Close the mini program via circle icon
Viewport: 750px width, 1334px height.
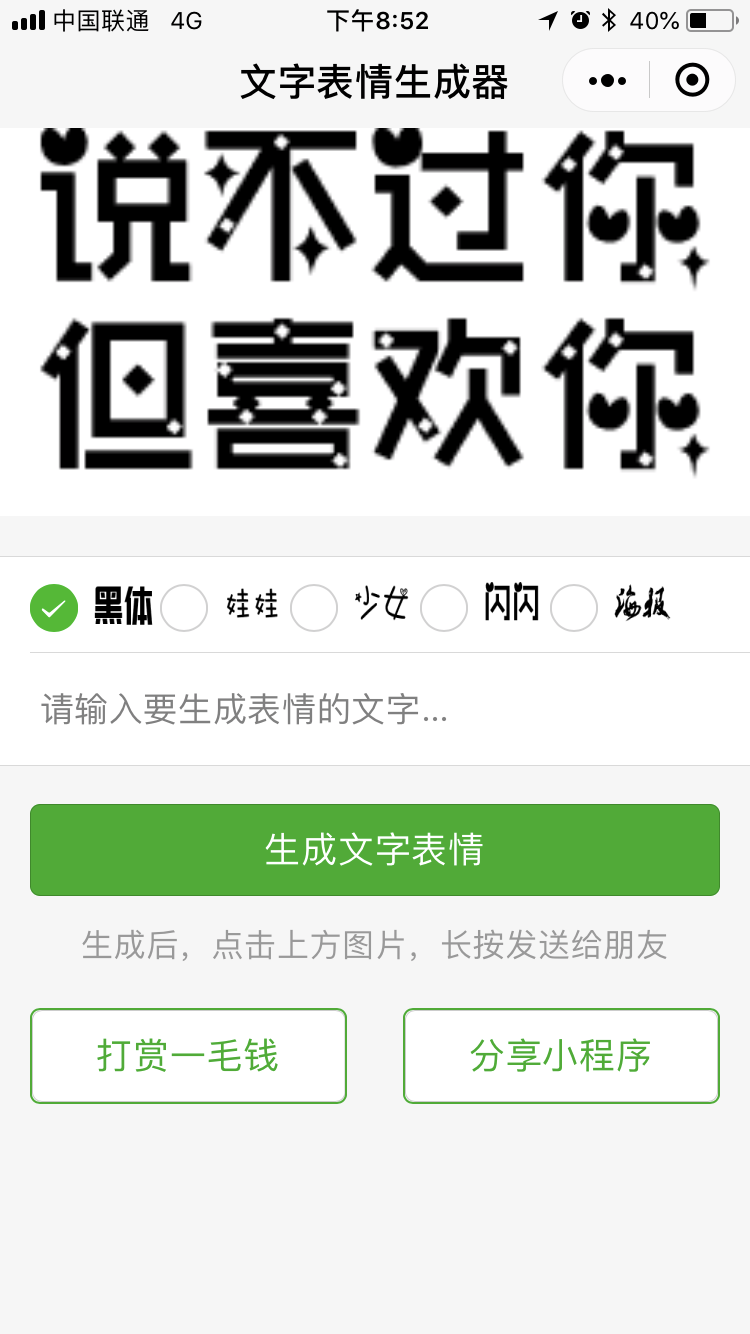[692, 80]
